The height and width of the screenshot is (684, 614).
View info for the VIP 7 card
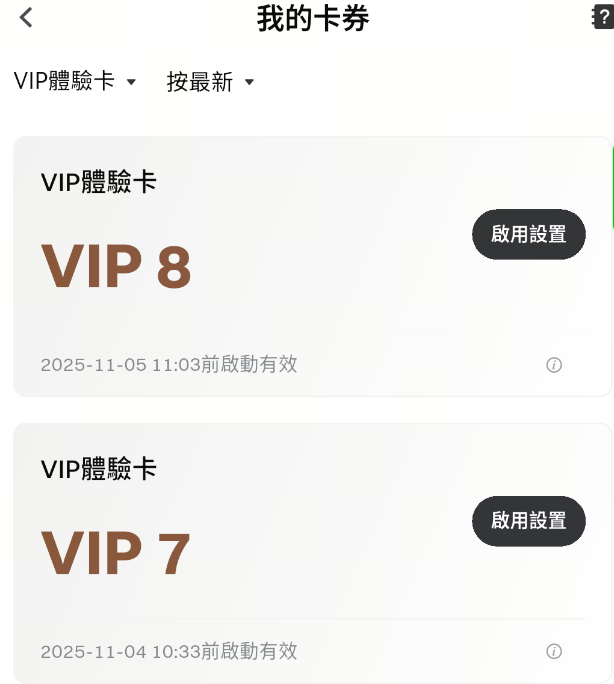pos(554,652)
